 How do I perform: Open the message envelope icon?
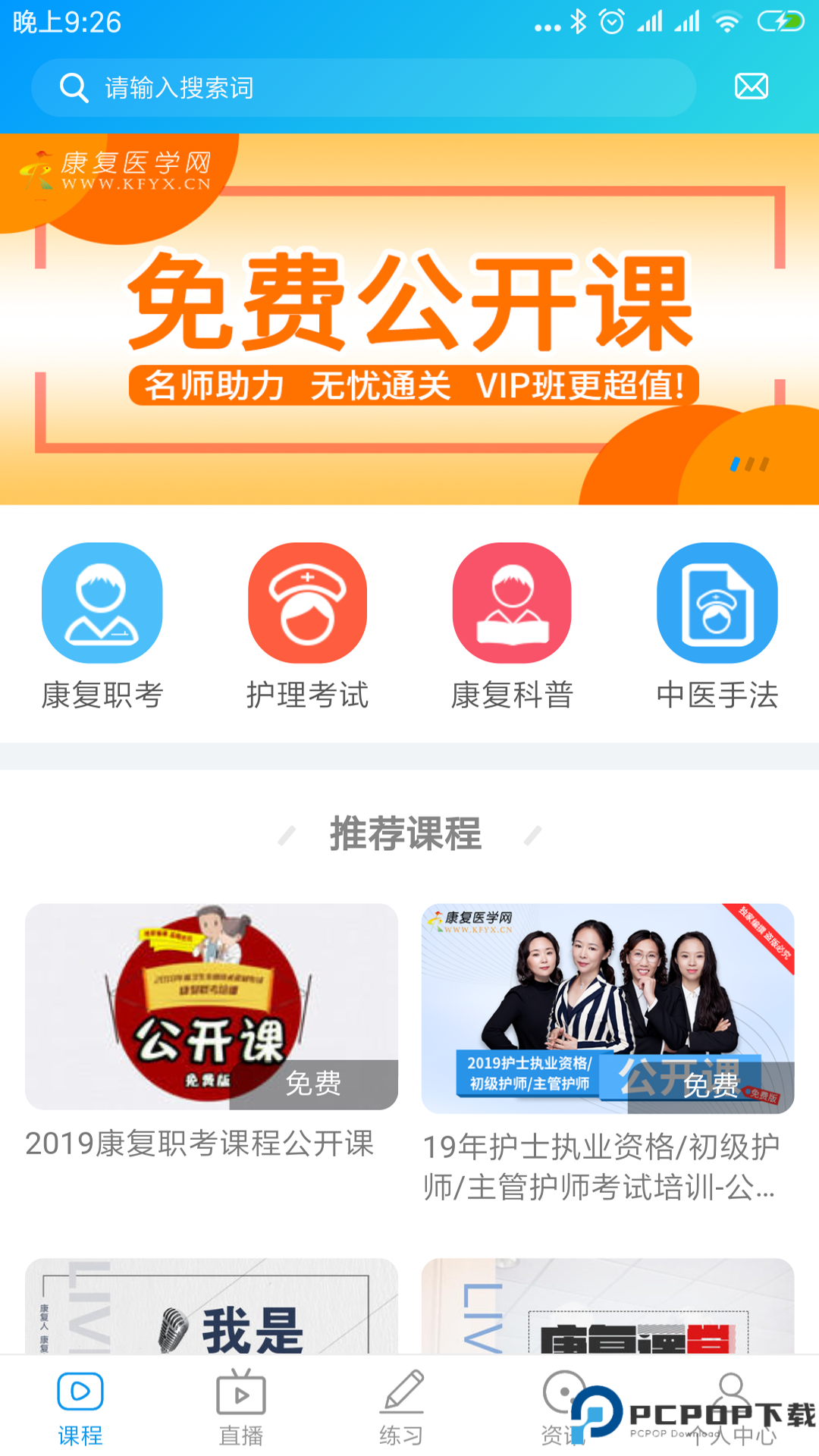click(x=752, y=86)
